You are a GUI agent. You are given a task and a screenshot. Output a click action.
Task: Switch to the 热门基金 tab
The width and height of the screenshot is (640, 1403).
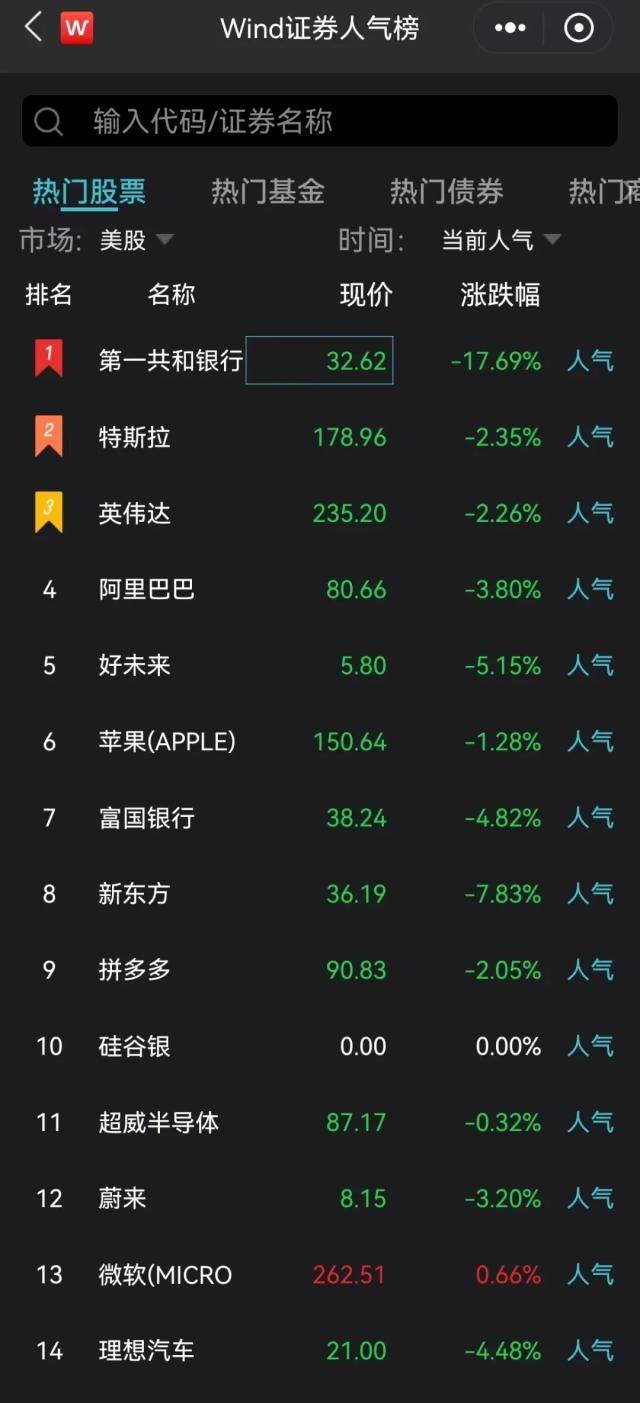point(268,191)
